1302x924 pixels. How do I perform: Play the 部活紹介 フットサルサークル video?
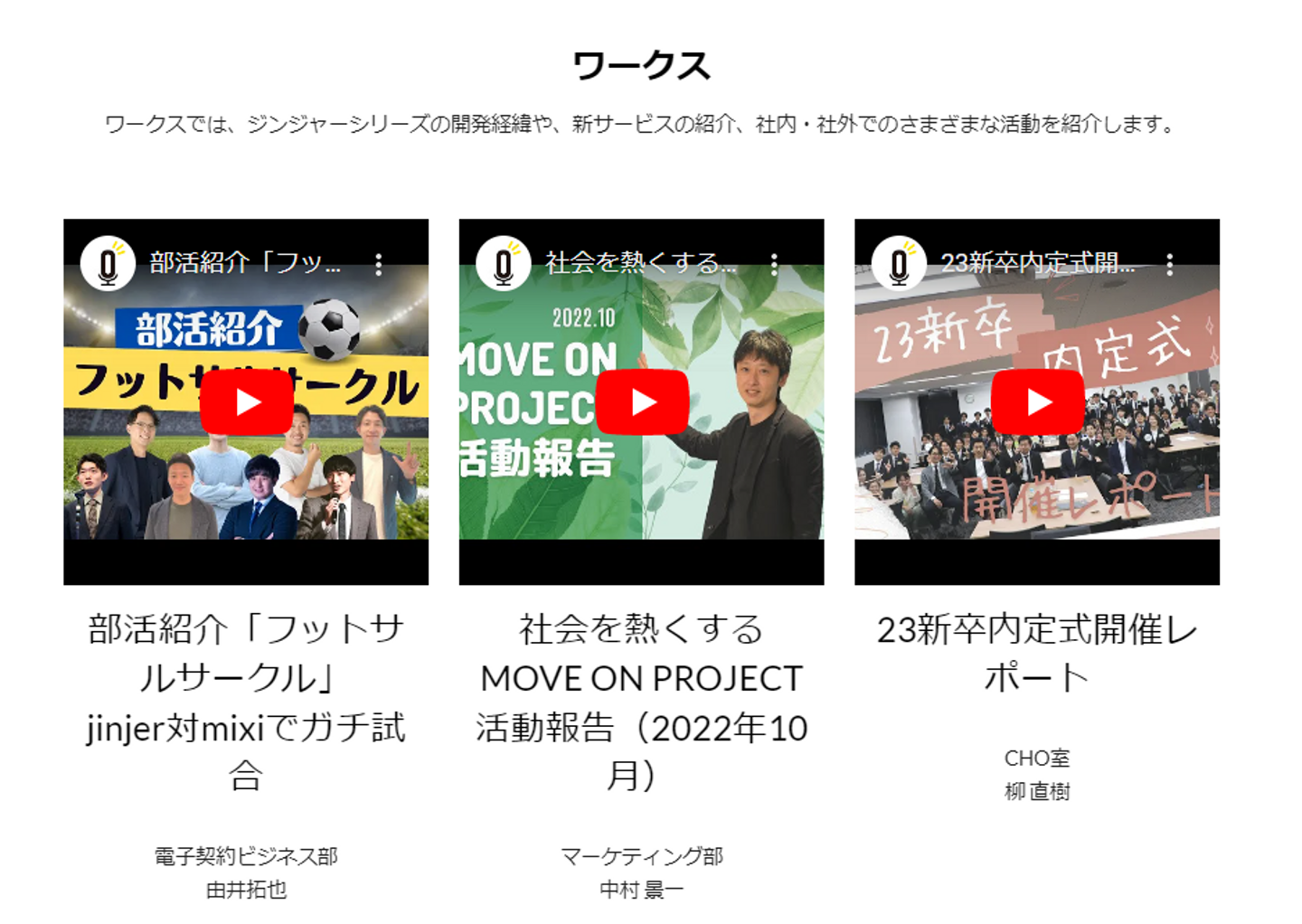click(246, 402)
